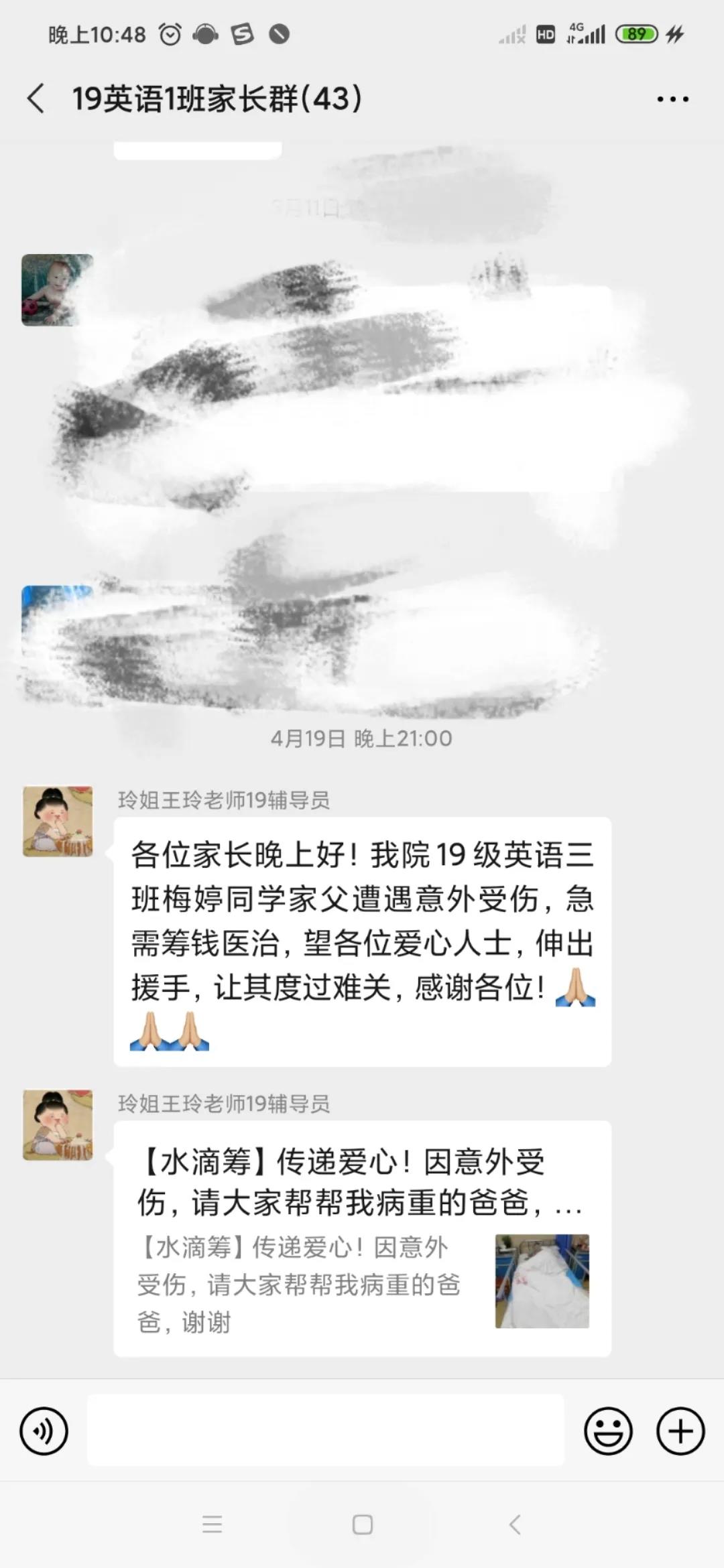Open the emoji sticker panel

(x=608, y=1431)
